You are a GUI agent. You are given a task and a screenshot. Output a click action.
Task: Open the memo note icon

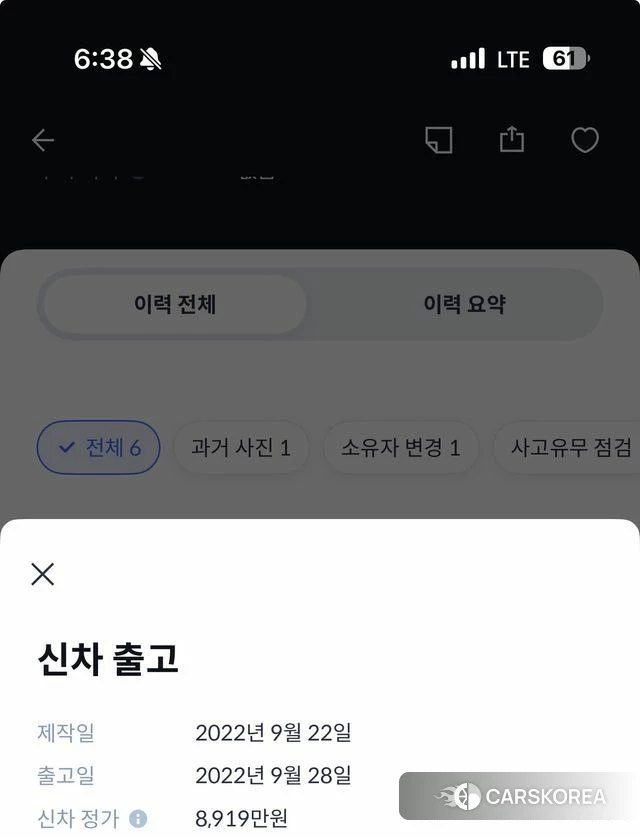(x=438, y=140)
